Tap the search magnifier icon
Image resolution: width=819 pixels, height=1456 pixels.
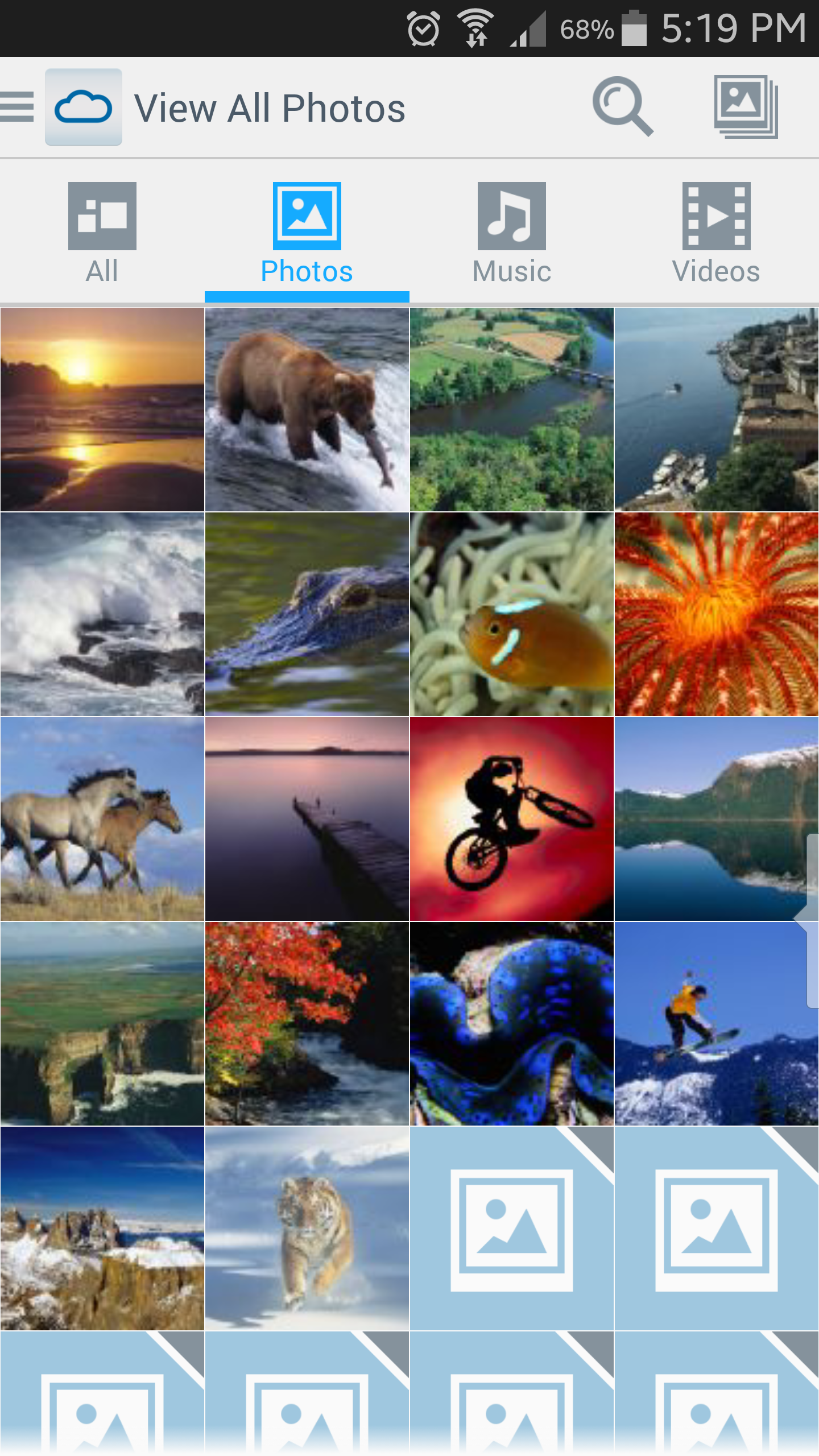[623, 107]
